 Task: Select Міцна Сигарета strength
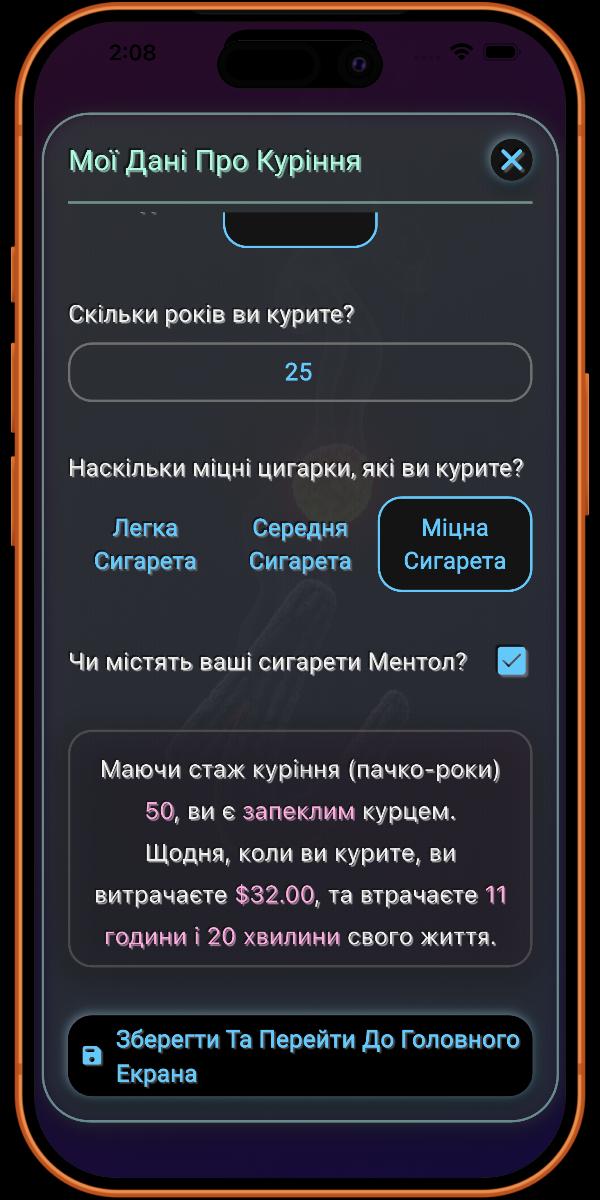tap(455, 544)
